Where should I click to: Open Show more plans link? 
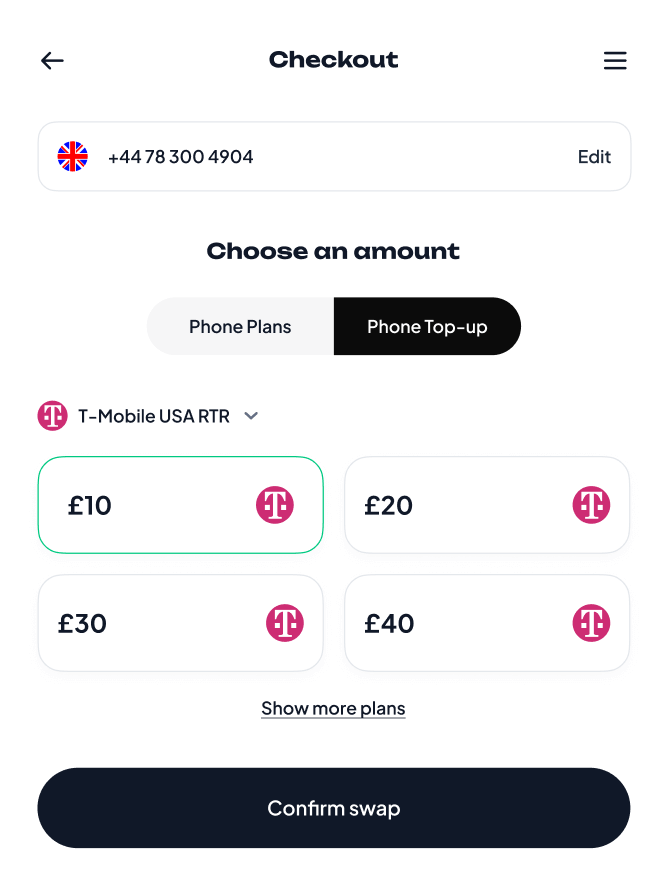[x=333, y=709]
